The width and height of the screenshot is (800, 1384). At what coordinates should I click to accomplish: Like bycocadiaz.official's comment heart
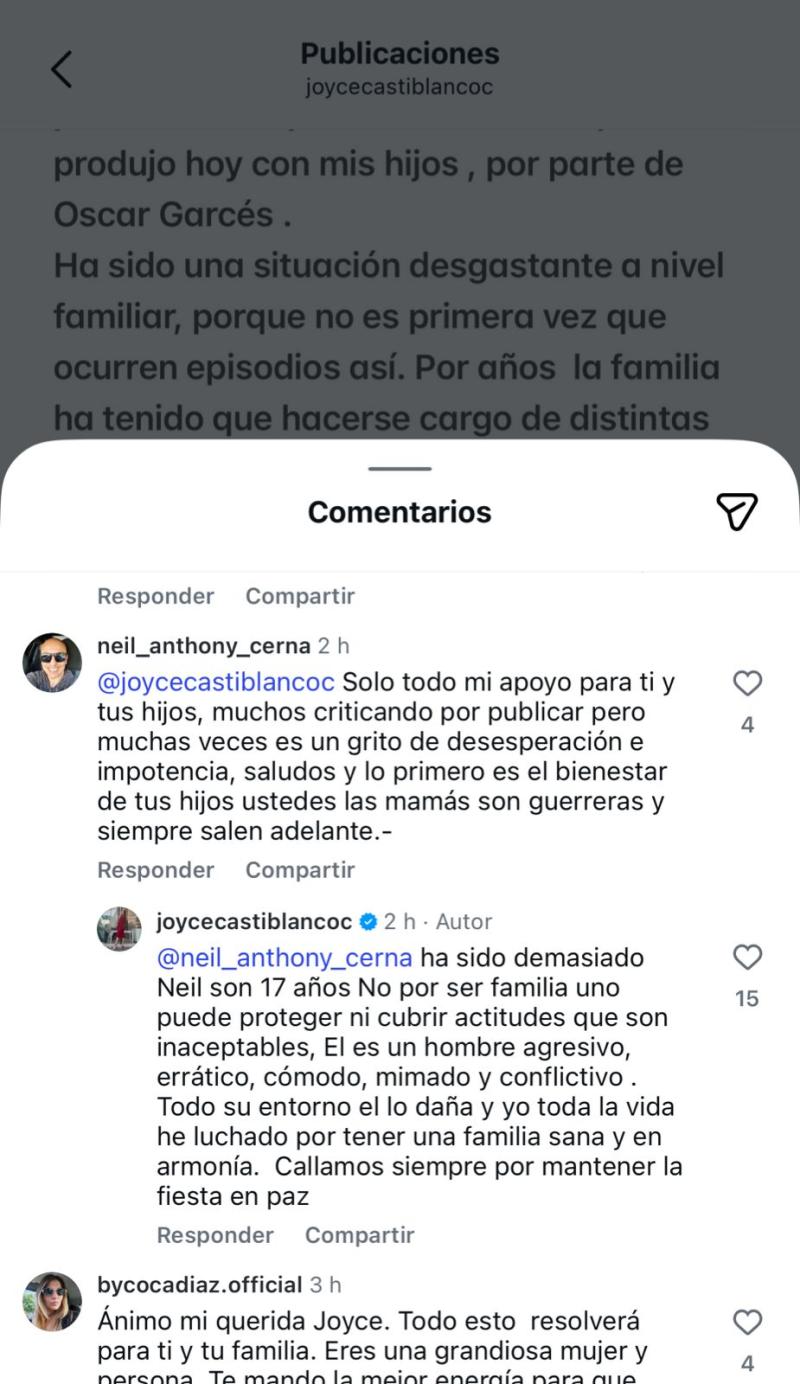point(746,1320)
